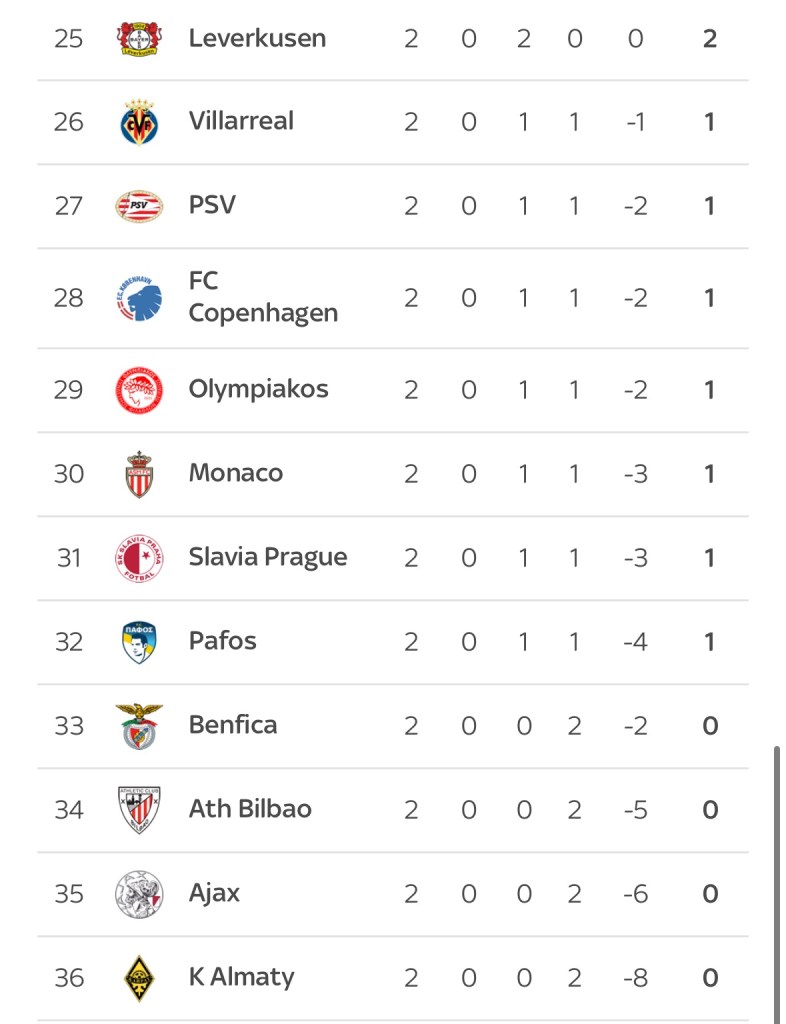The height and width of the screenshot is (1024, 786).
Task: Open Villarreal from the table
Action: [241, 122]
